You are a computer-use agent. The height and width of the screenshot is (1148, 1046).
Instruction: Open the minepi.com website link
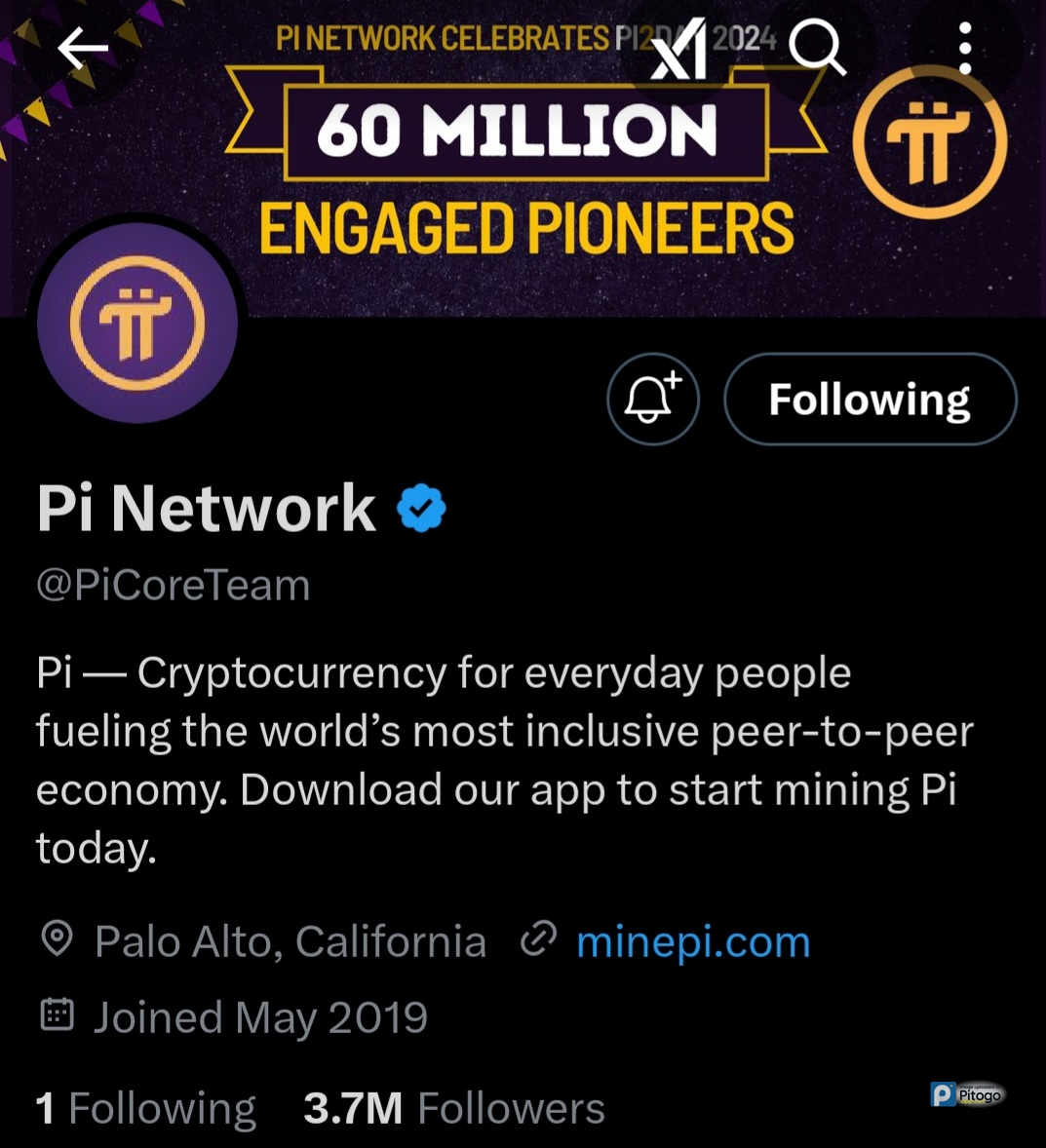tap(692, 942)
